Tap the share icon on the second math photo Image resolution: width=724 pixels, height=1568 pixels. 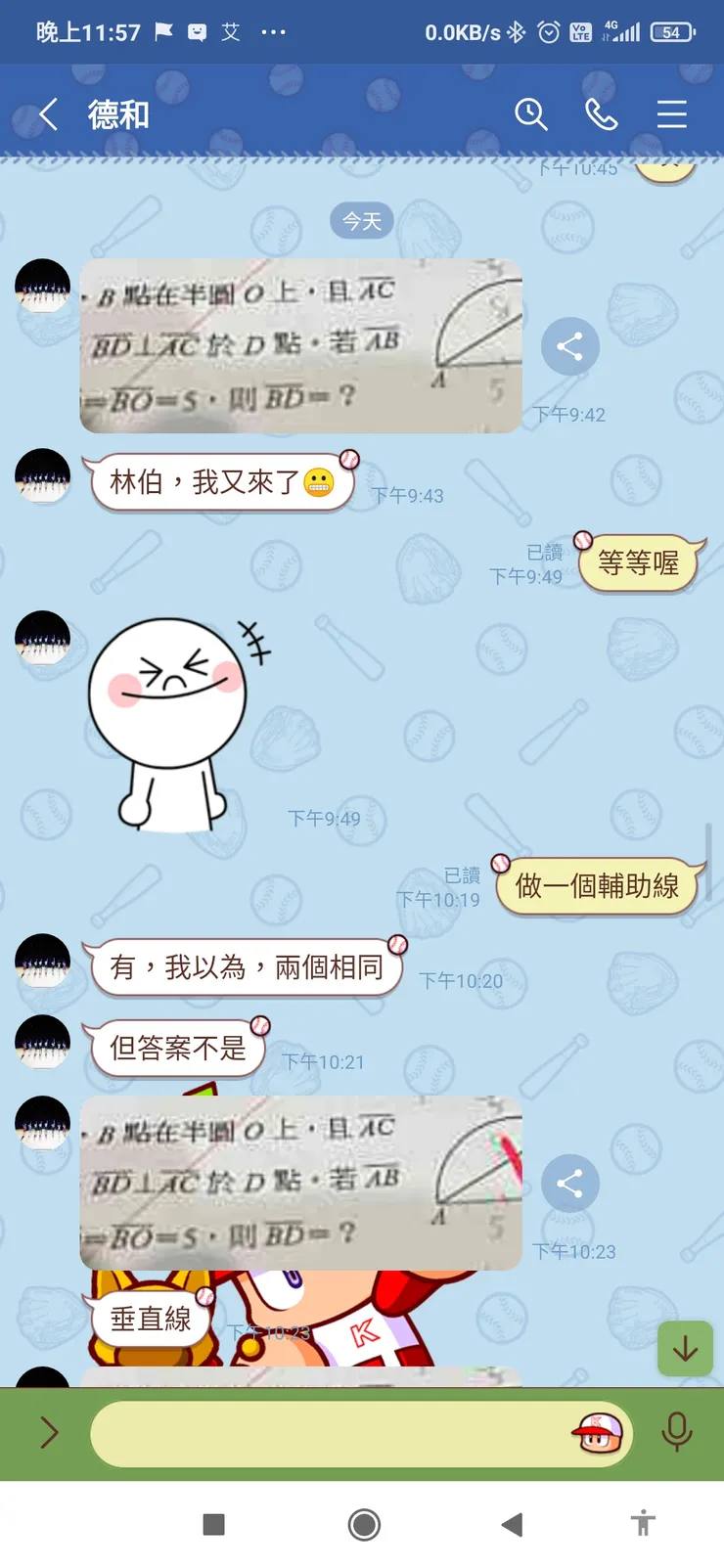pyautogui.click(x=570, y=1184)
